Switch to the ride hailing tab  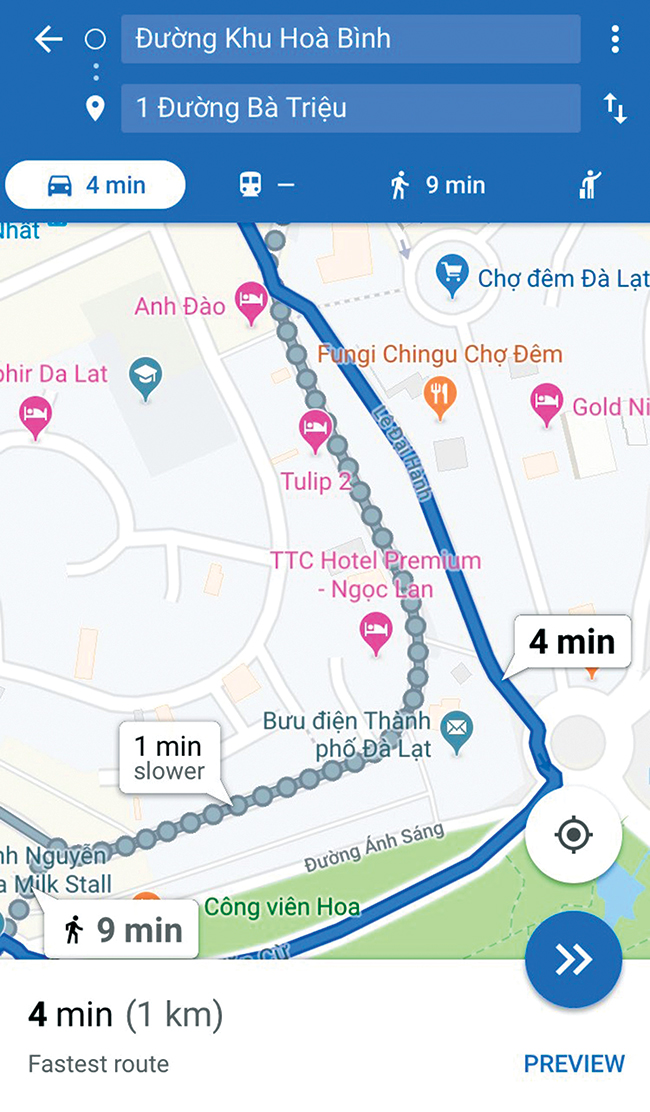(x=589, y=185)
